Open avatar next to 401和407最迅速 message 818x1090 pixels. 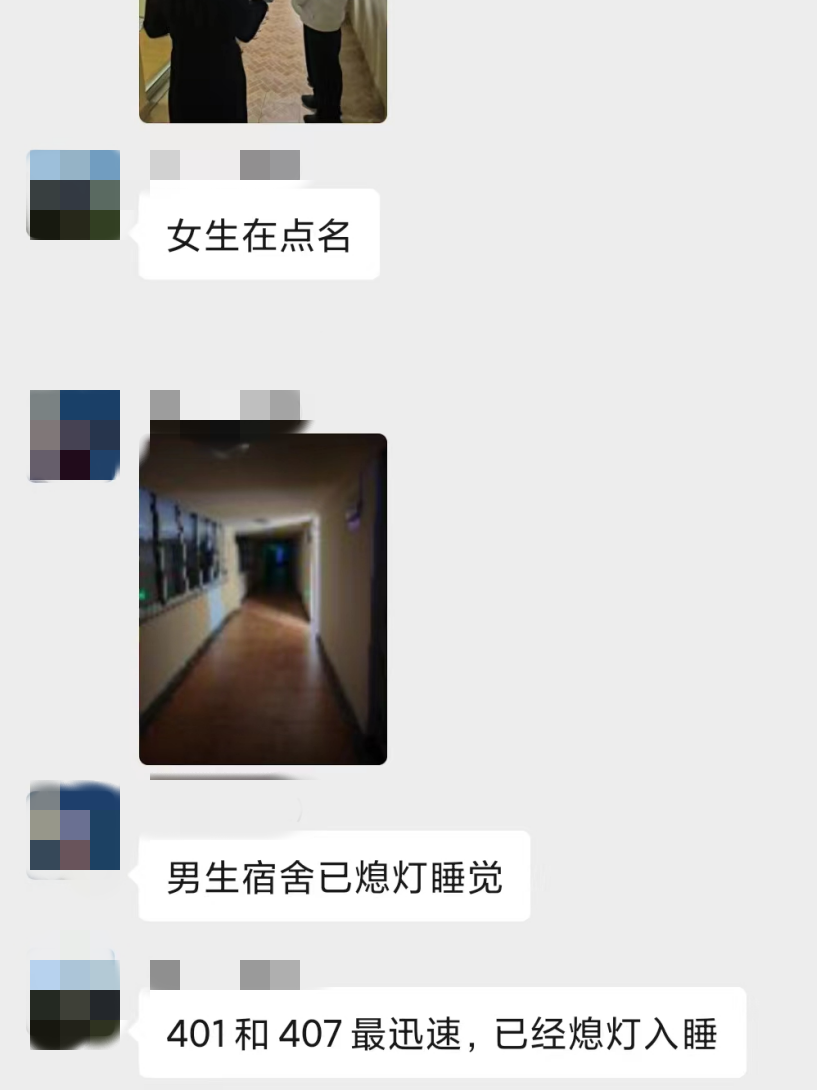point(75,1004)
